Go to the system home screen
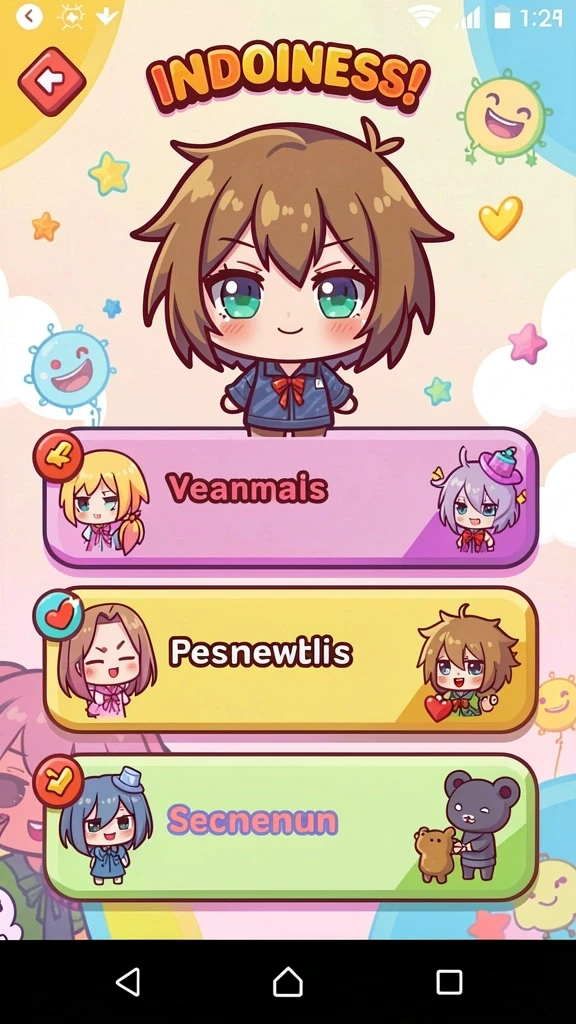576x1024 pixels. click(x=288, y=982)
